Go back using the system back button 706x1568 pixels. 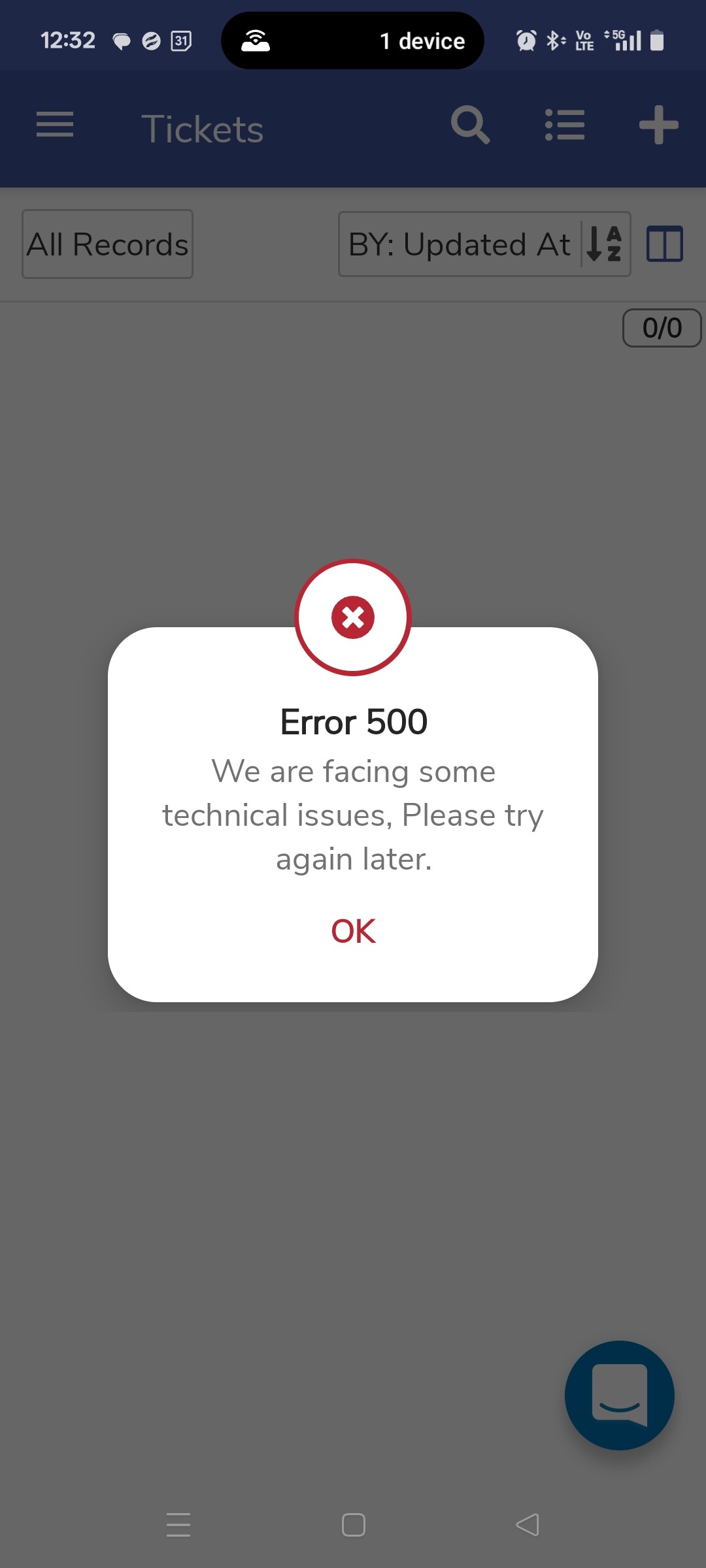pyautogui.click(x=528, y=1525)
